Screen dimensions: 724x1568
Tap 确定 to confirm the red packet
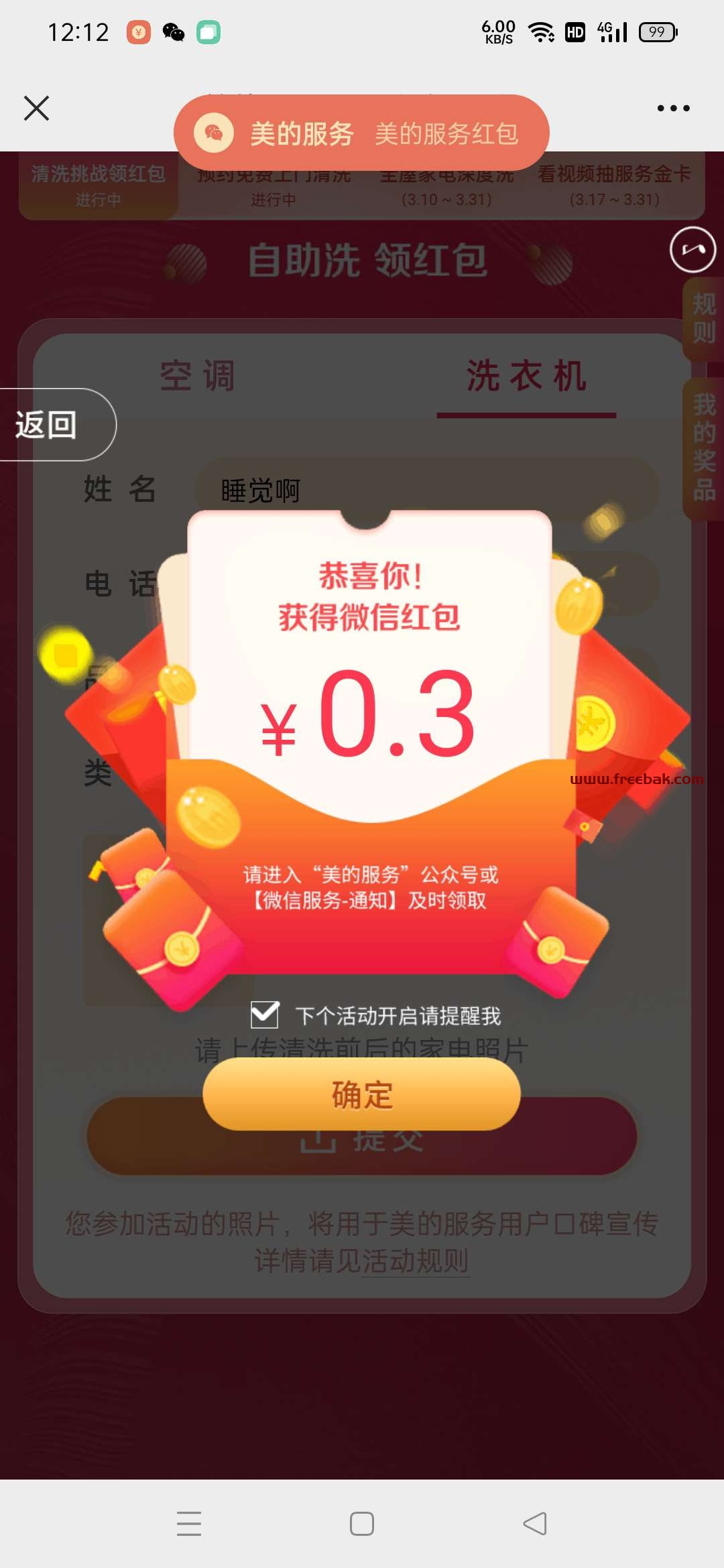point(361,1094)
